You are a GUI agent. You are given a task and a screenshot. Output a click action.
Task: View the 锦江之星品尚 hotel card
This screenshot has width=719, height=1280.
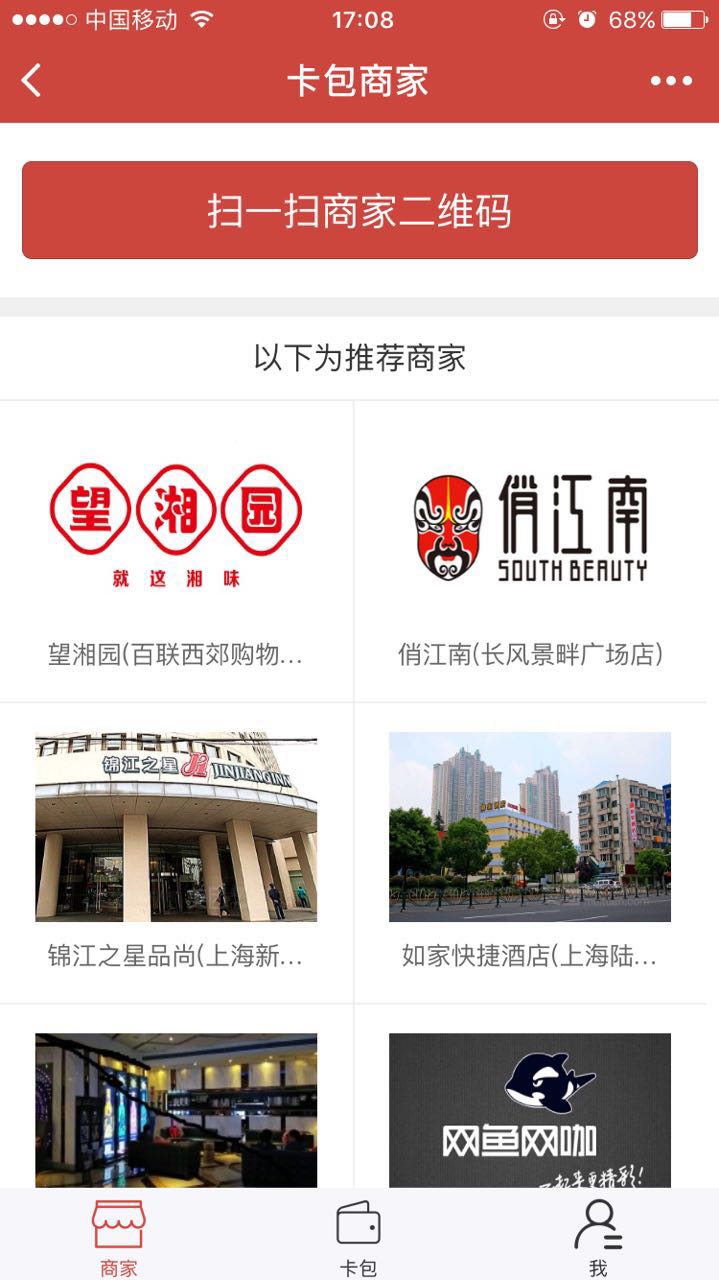(176, 852)
